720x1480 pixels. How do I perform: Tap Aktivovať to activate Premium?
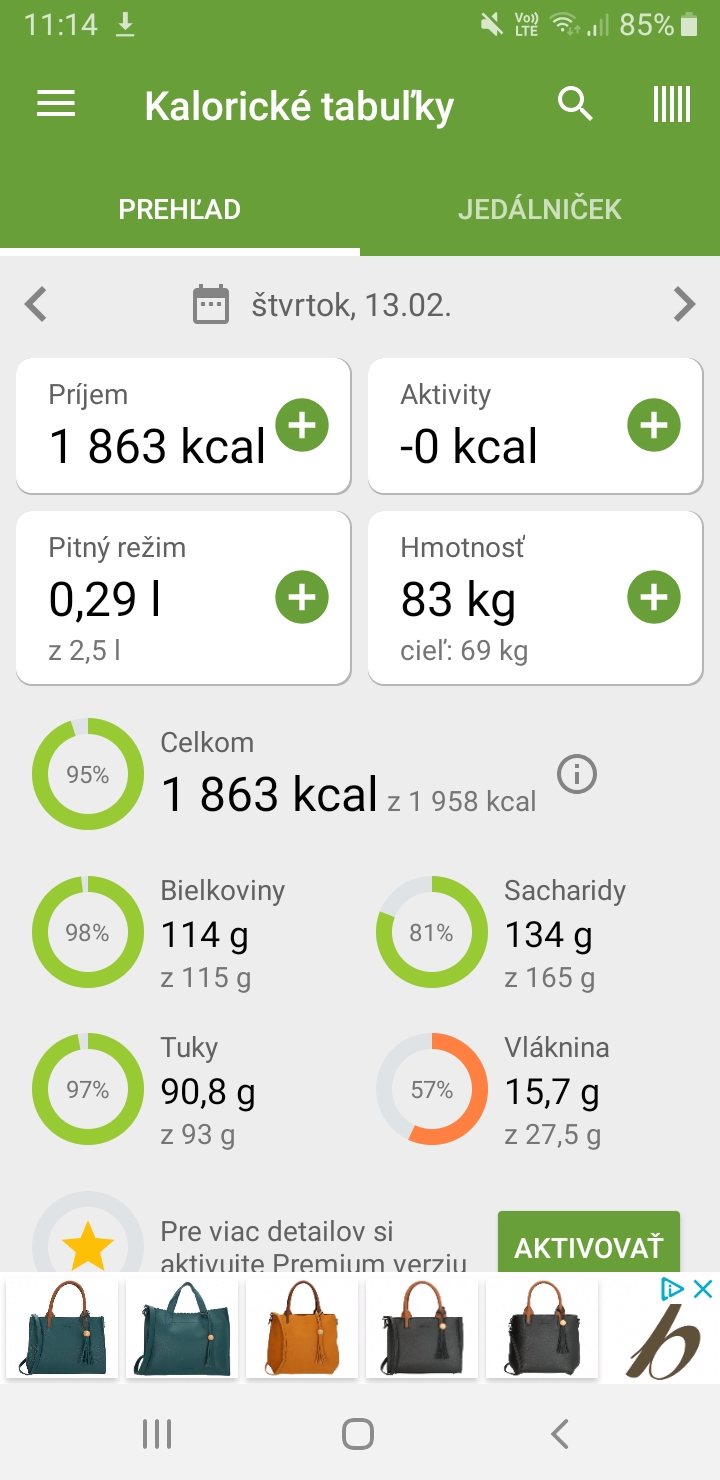(x=588, y=1247)
